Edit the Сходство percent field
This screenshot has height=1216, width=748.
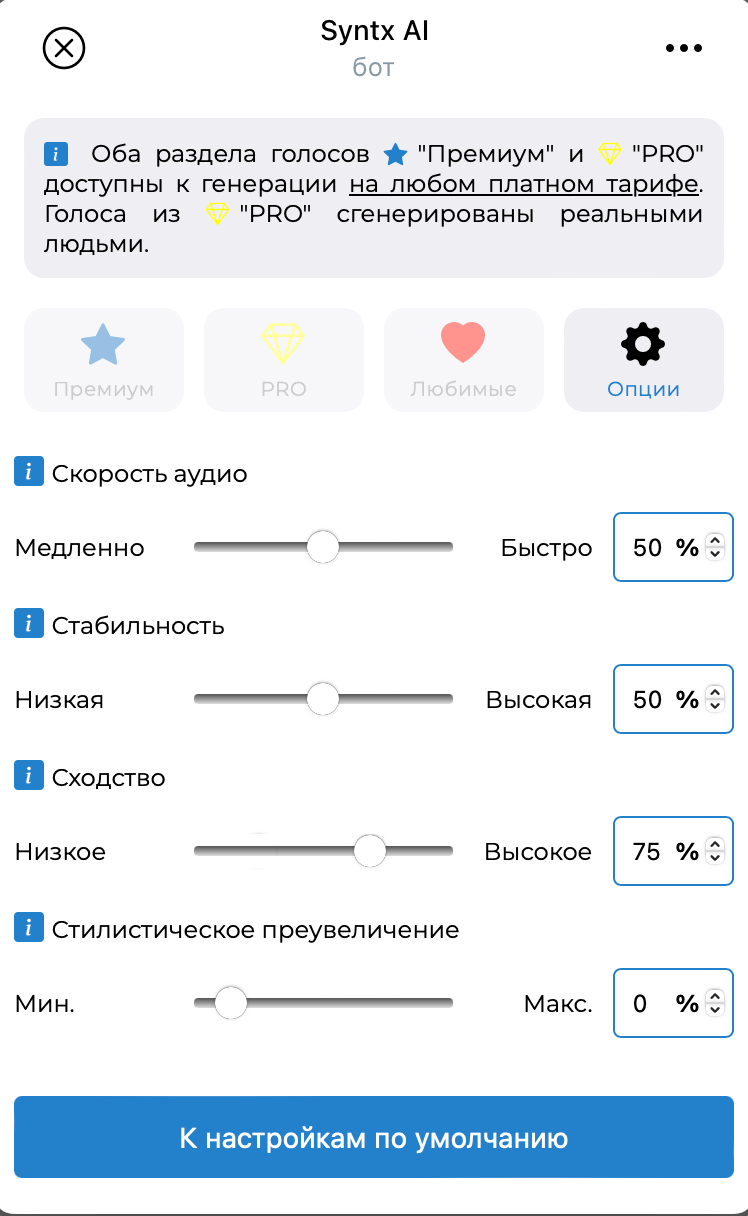[648, 851]
